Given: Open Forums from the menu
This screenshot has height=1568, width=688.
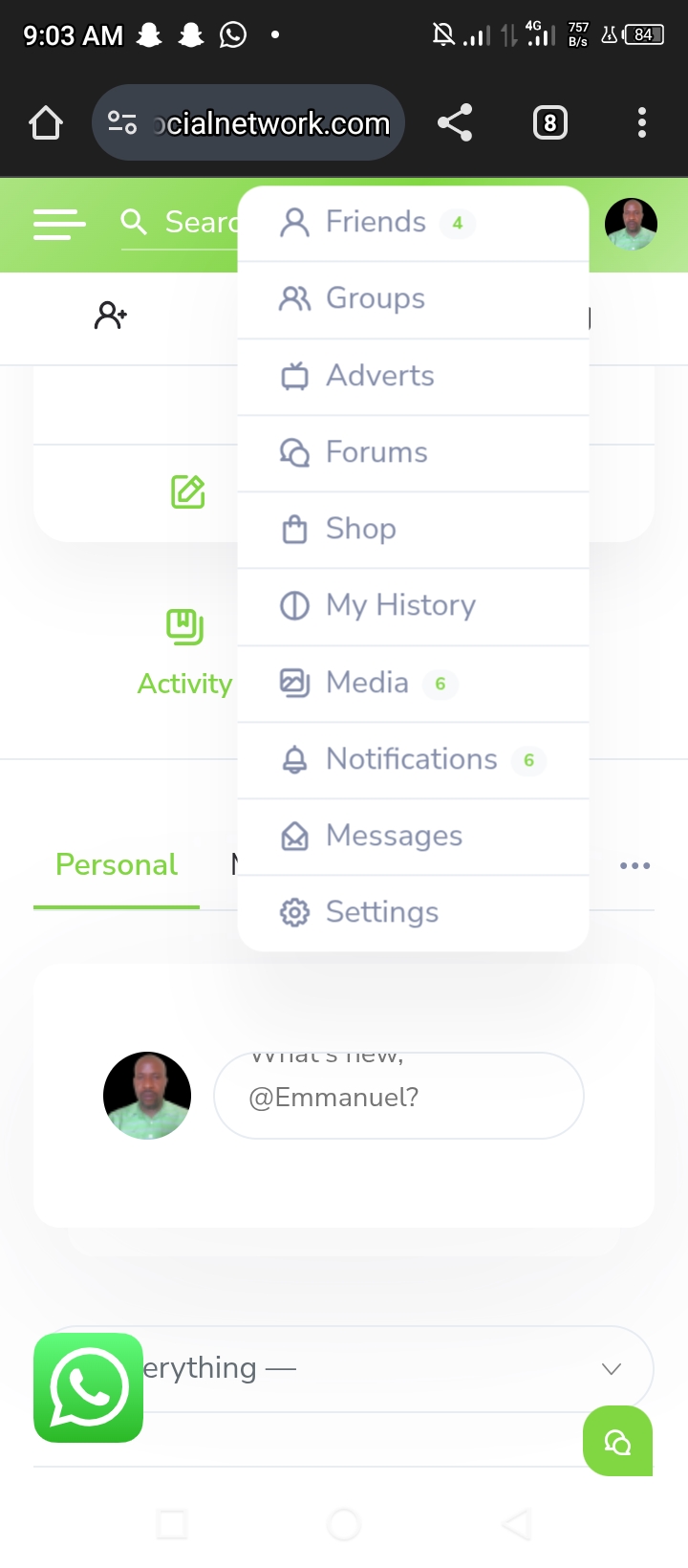Looking at the screenshot, I should 376,452.
